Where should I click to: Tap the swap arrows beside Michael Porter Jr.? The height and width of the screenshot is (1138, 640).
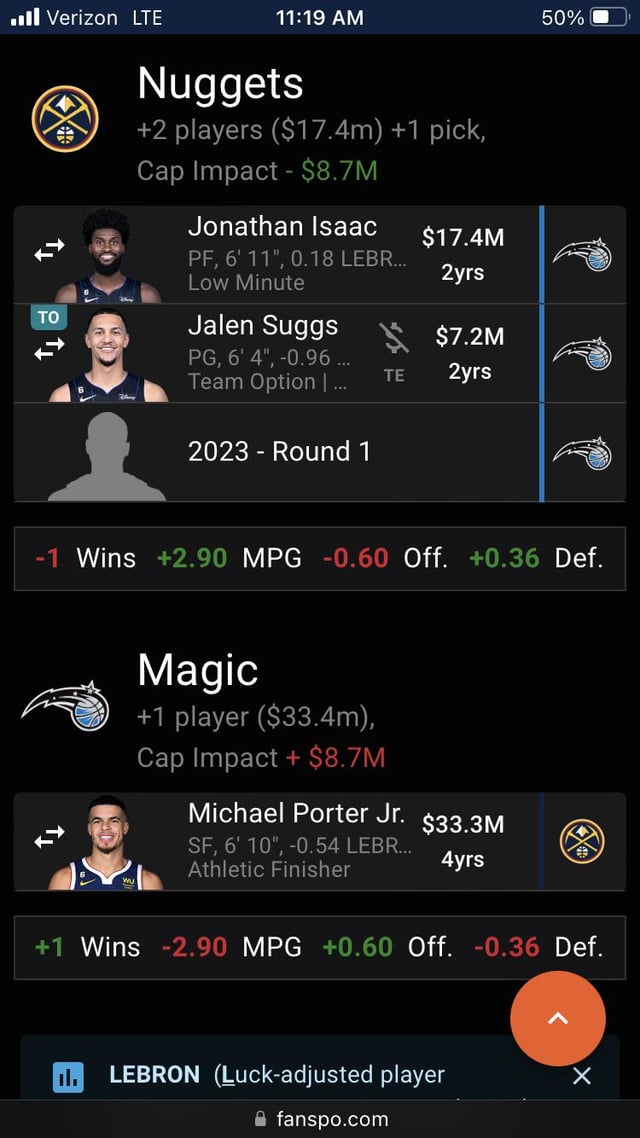click(x=48, y=840)
